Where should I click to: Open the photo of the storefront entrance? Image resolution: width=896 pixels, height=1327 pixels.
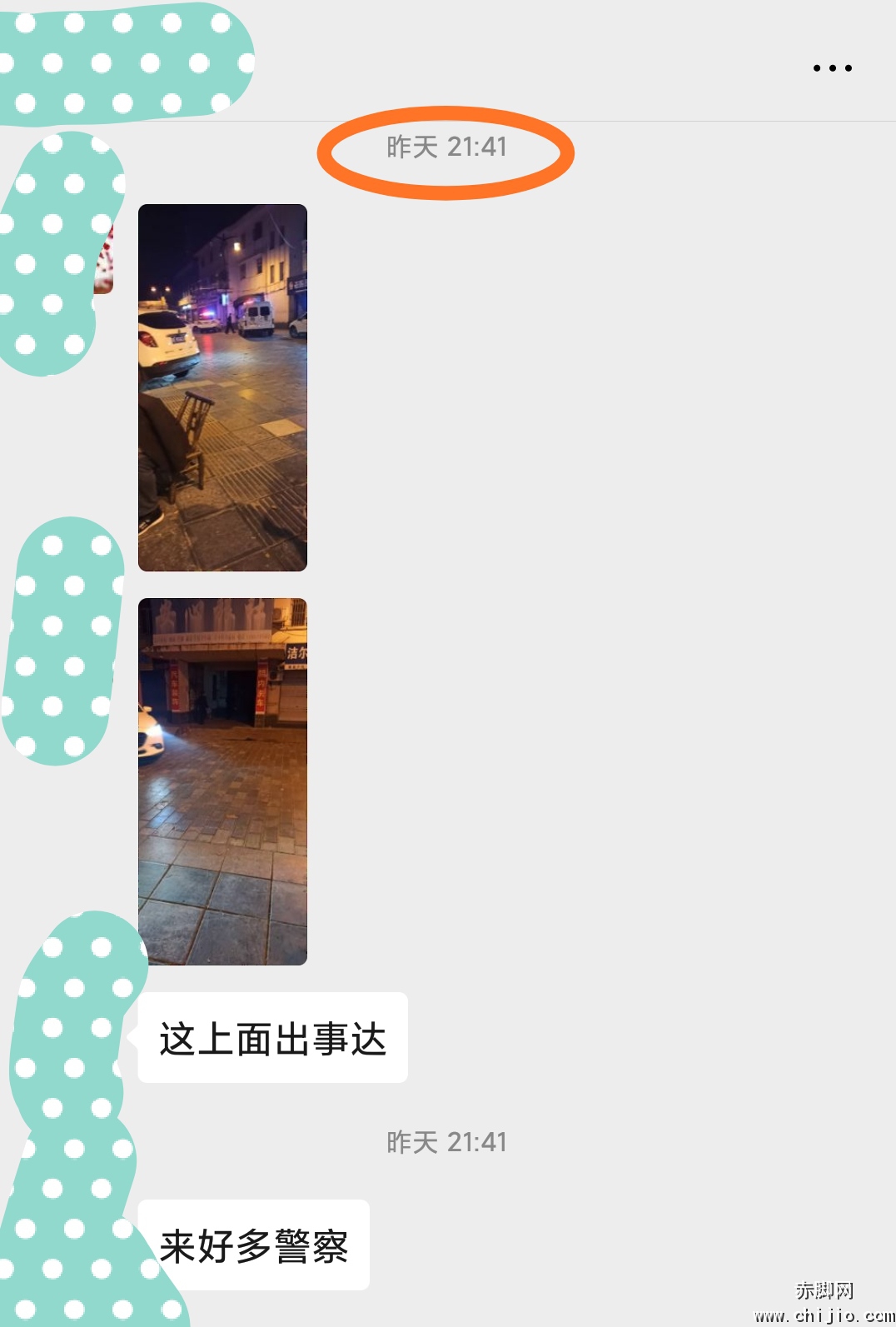pyautogui.click(x=222, y=781)
